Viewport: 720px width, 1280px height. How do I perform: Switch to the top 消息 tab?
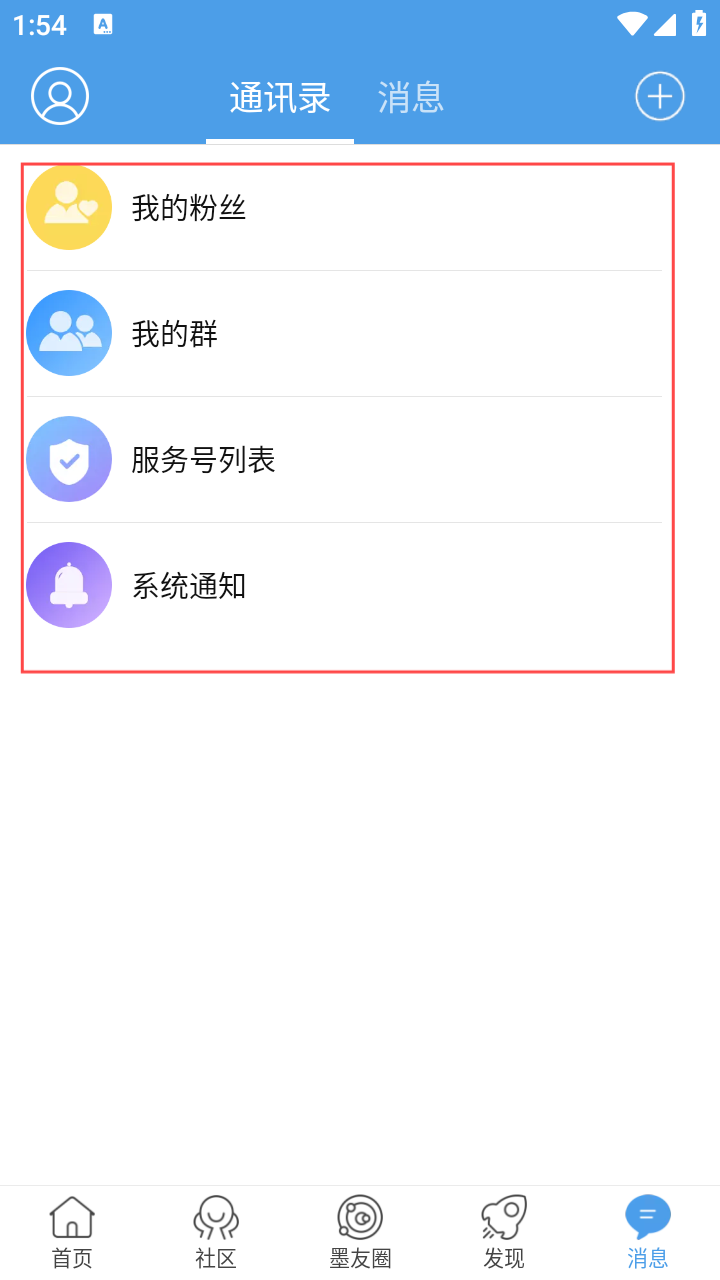(411, 98)
